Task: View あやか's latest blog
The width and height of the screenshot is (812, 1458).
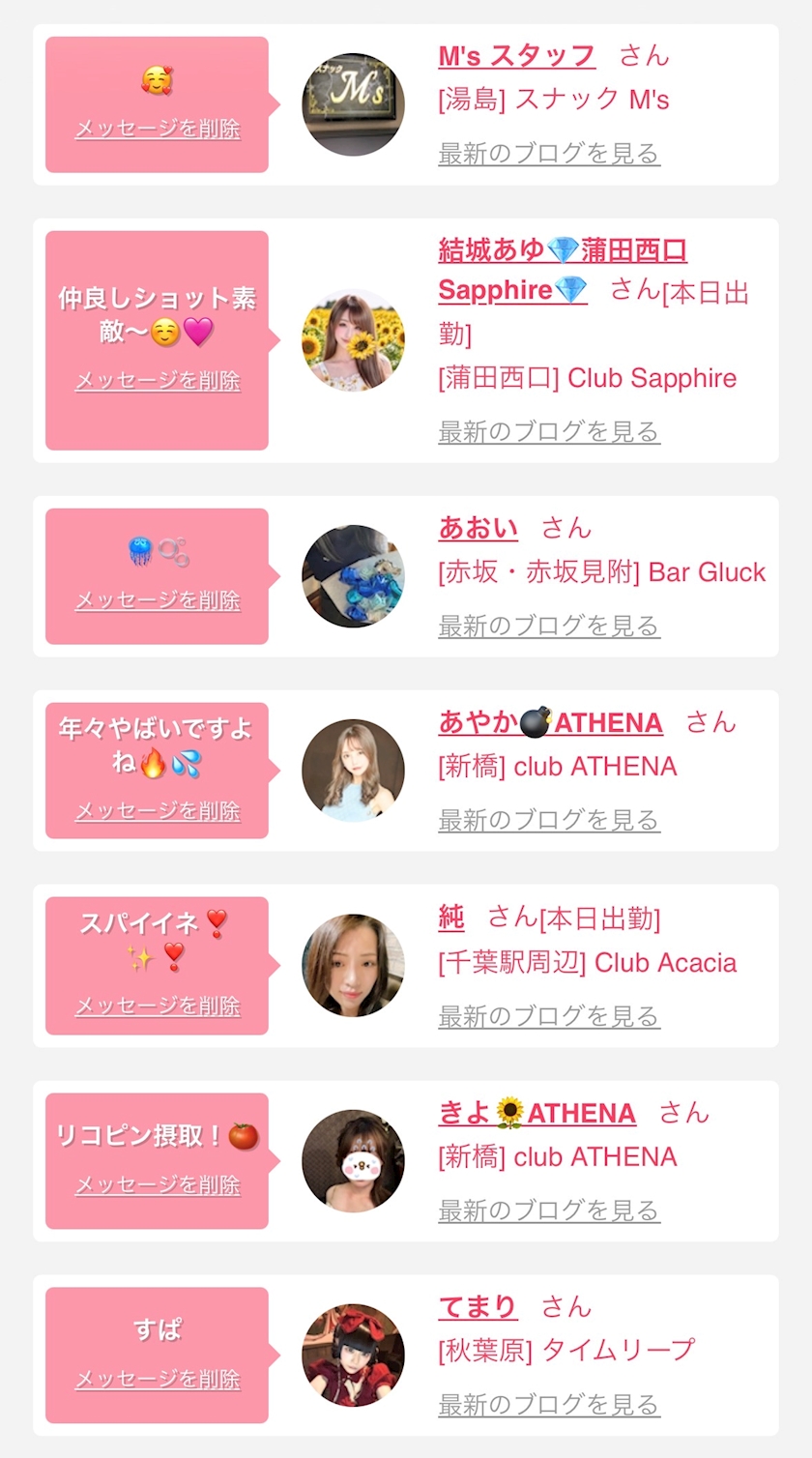Action: pyautogui.click(x=549, y=821)
